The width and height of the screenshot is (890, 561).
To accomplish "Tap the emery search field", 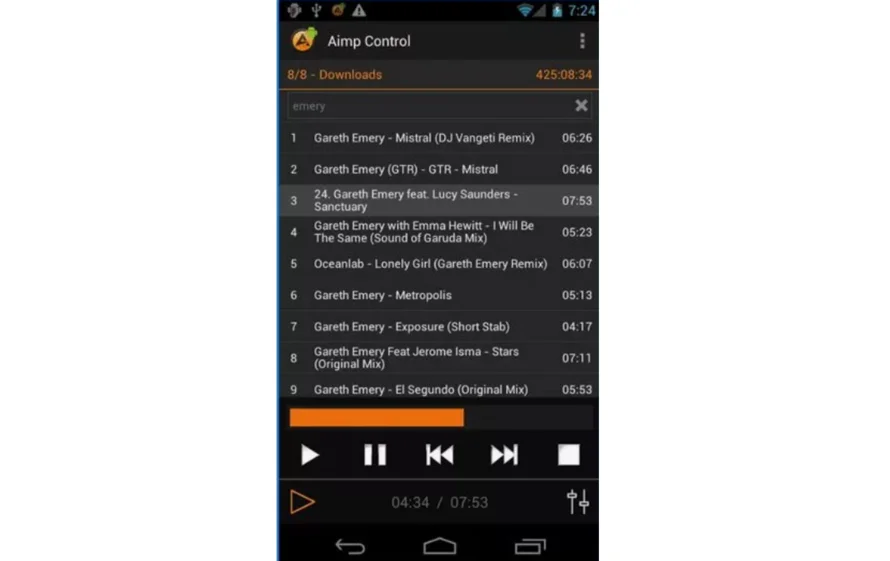I will click(x=425, y=106).
